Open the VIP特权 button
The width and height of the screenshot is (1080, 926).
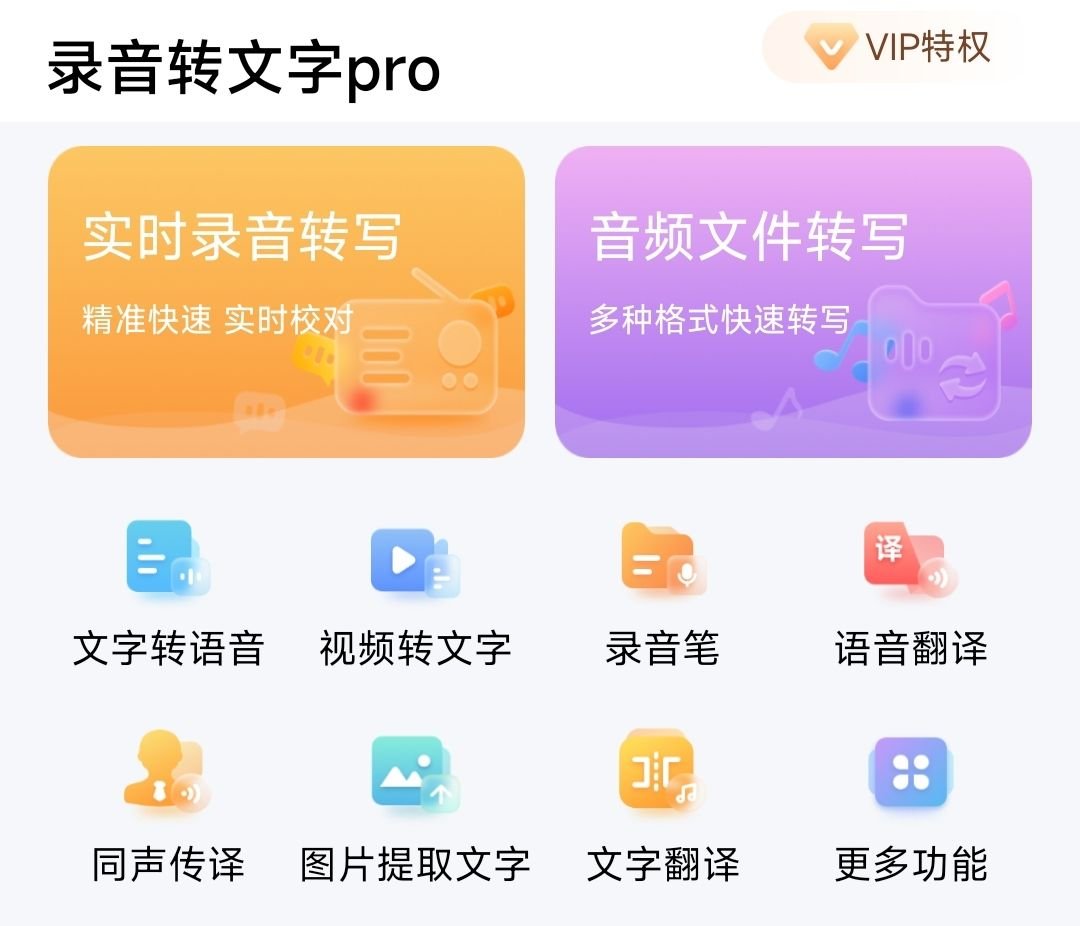[897, 47]
